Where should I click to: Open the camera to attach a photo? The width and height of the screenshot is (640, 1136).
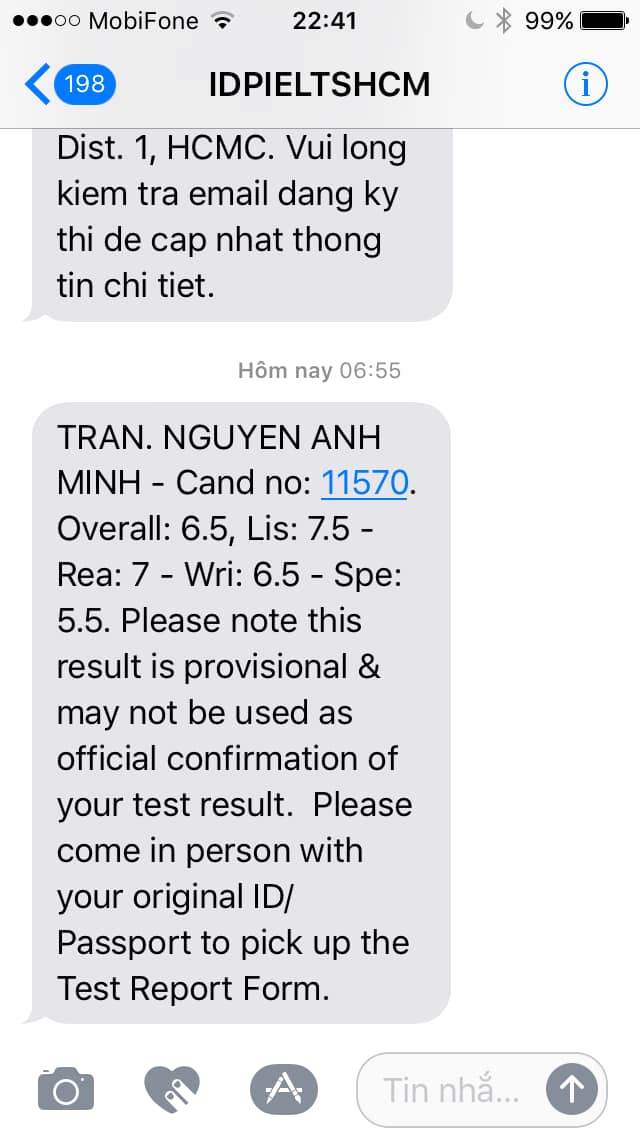(66, 1088)
